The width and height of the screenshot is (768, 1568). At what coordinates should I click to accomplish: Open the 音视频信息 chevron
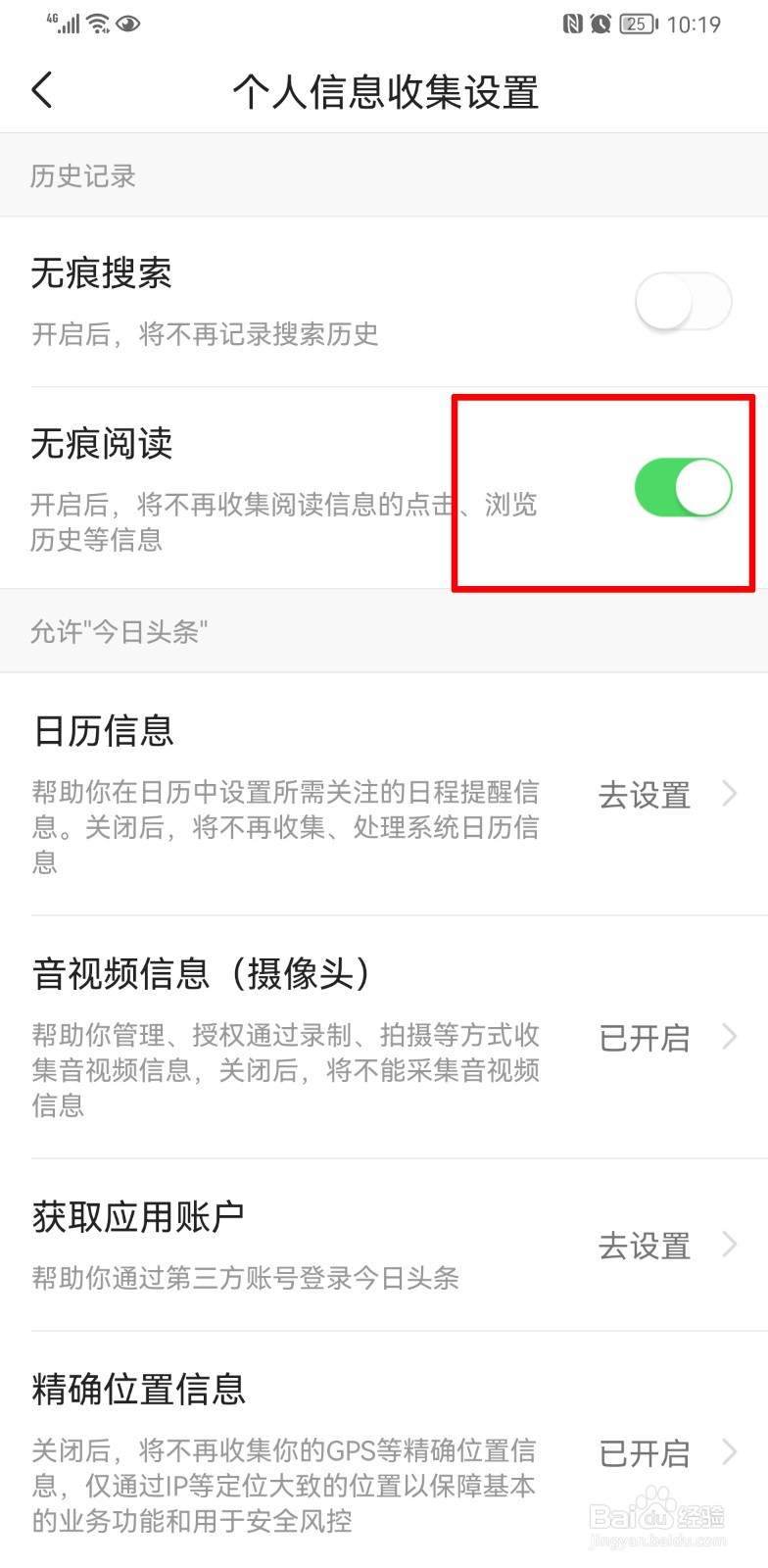[730, 1037]
